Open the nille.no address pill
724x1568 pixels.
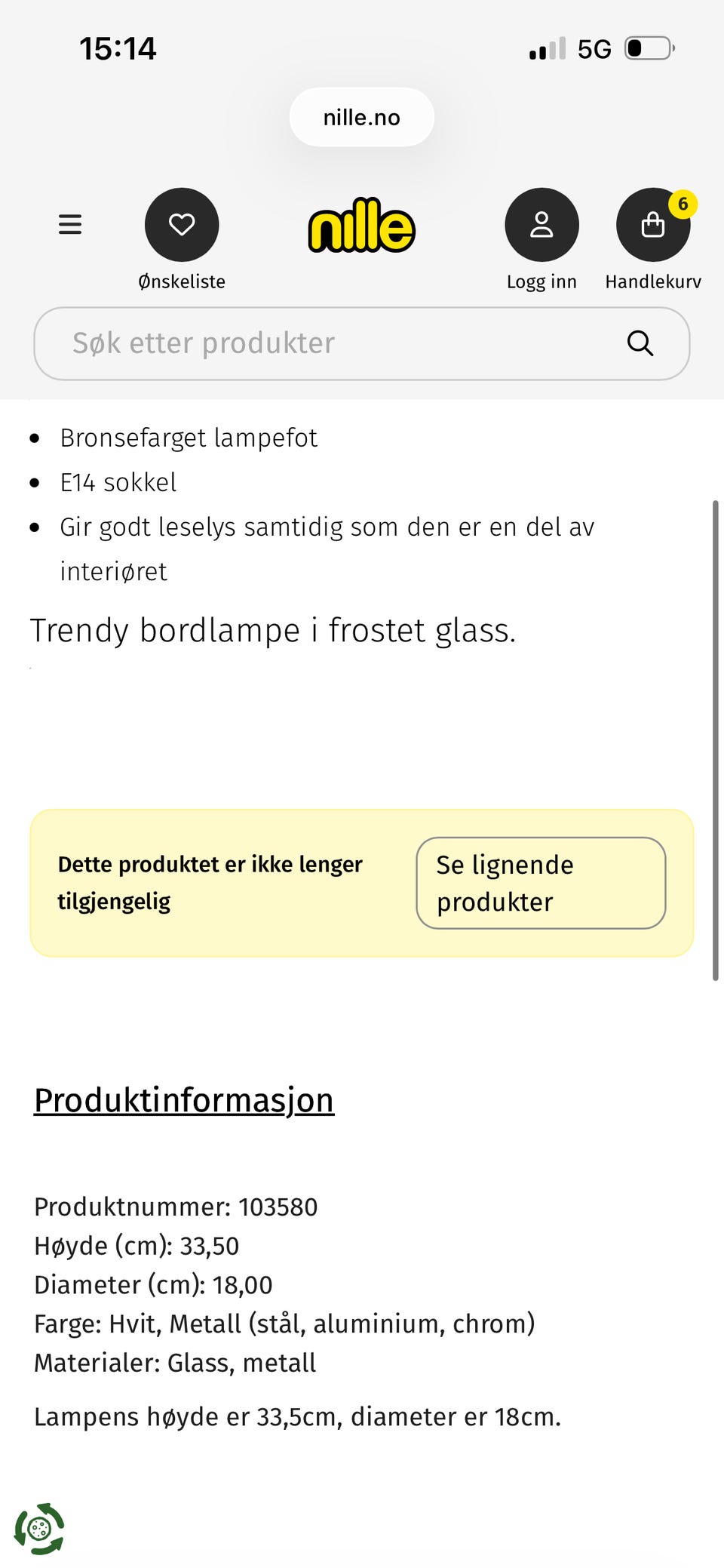pyautogui.click(x=362, y=117)
